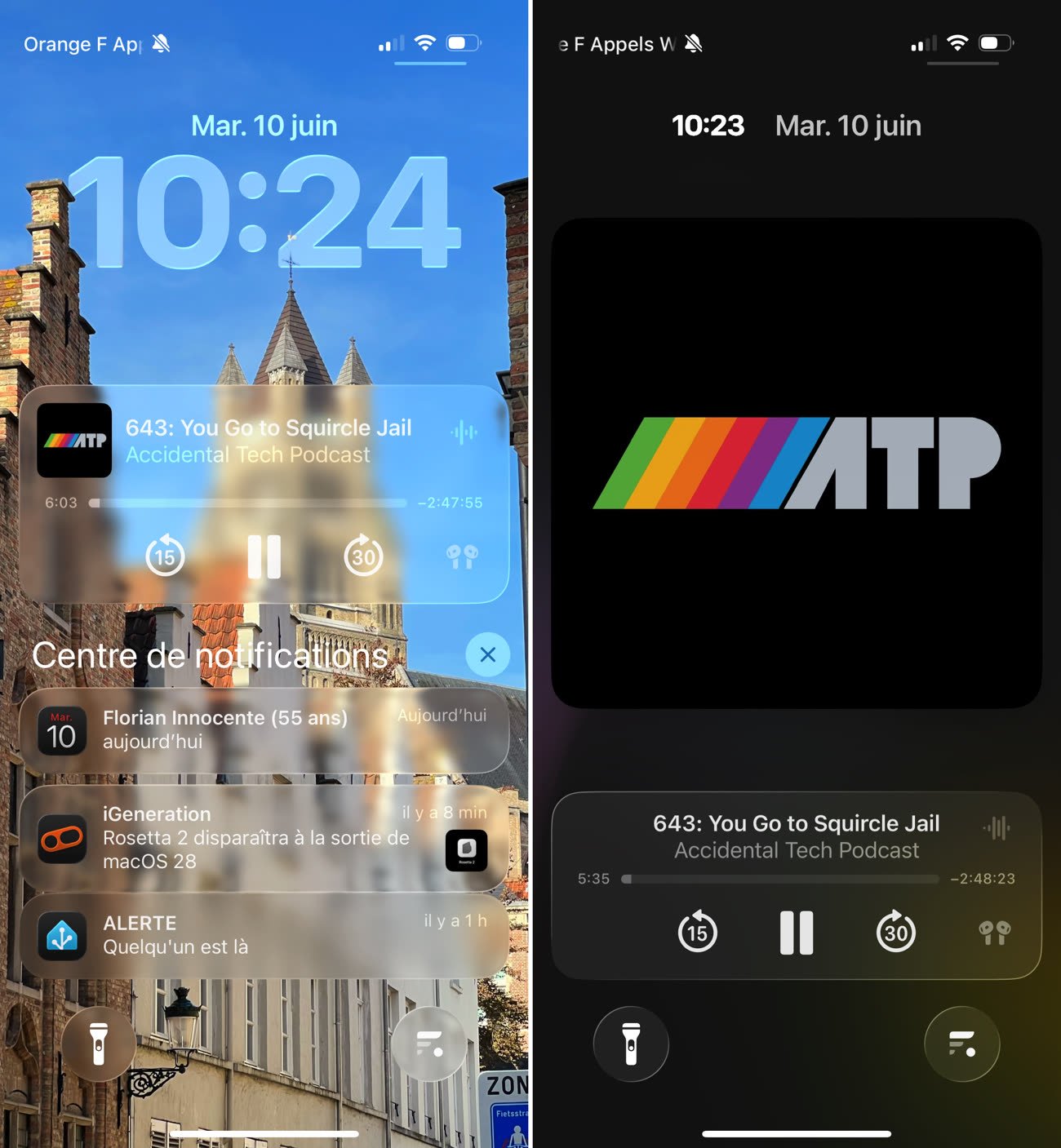Rewind 15 seconds in the player showing 6:03
1061x1148 pixels.
click(165, 556)
